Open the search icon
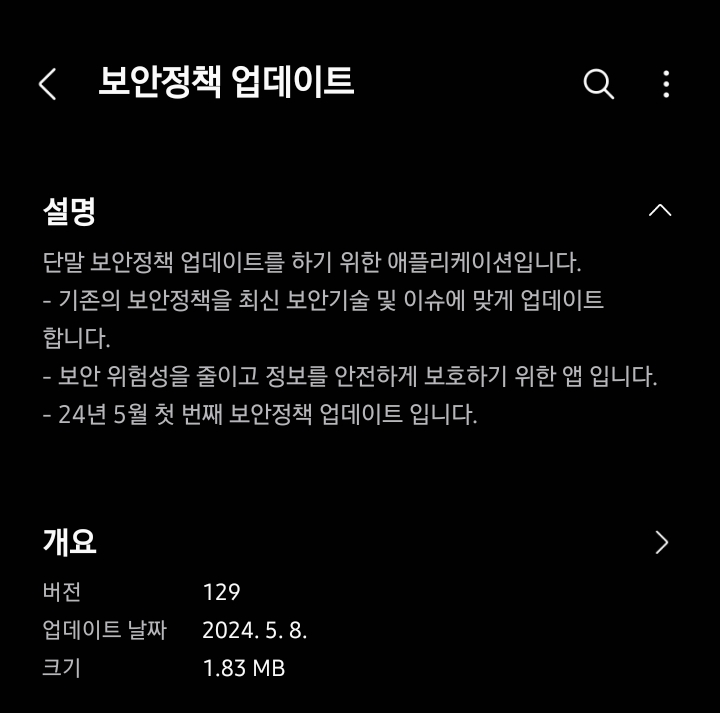 (x=598, y=84)
